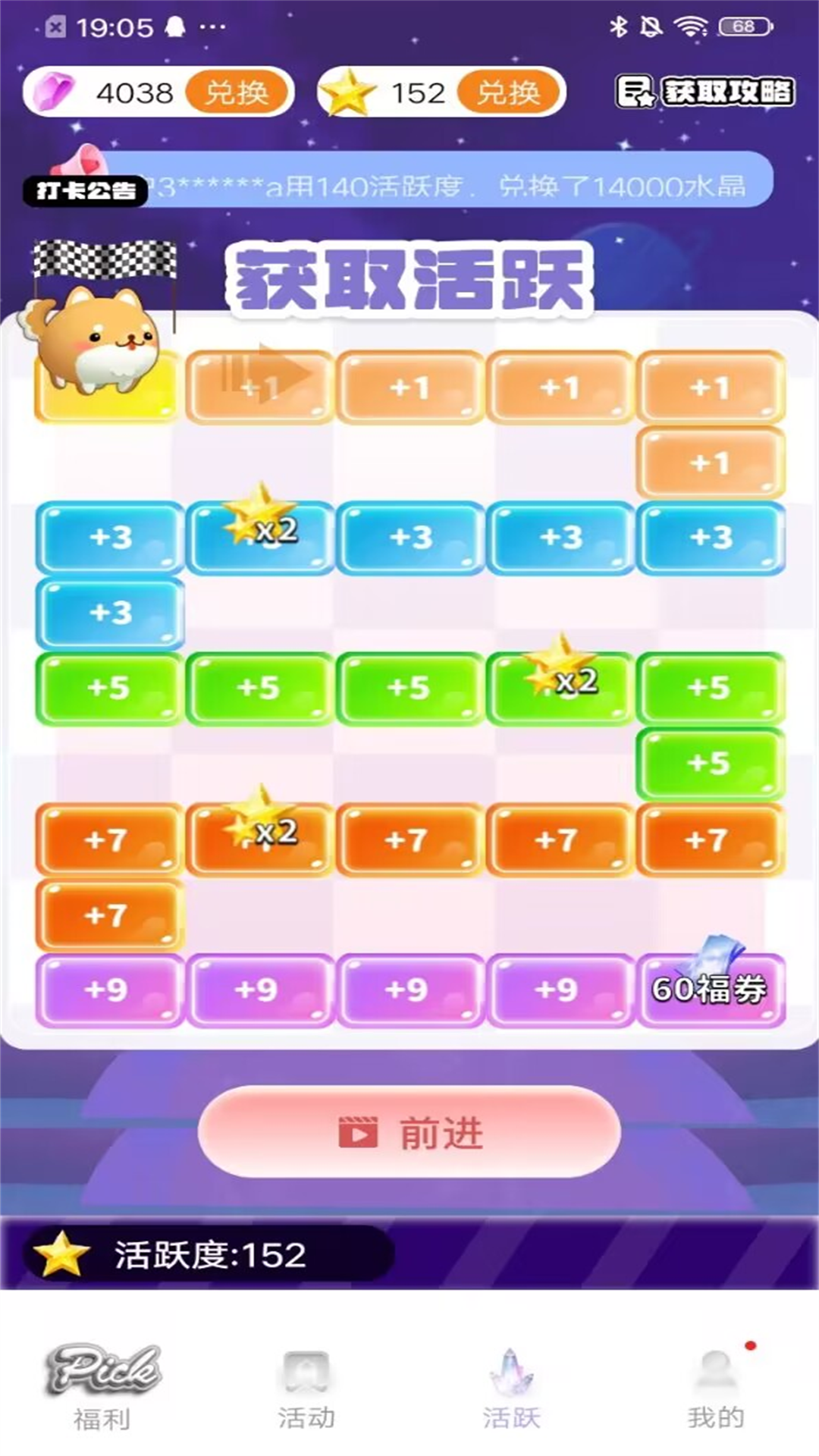Switch to the 活动 tab
The image size is (819, 1456).
[306, 1387]
